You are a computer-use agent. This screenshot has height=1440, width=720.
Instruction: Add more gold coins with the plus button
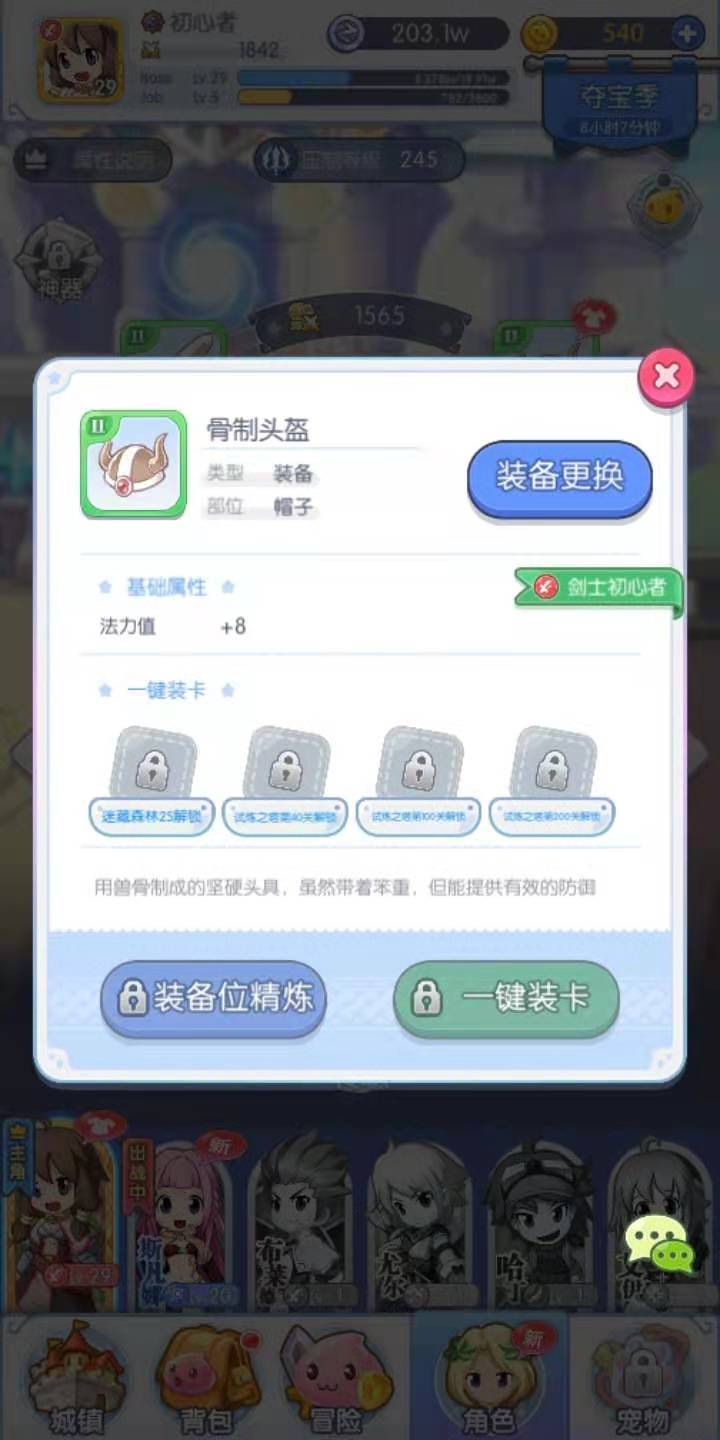pyautogui.click(x=687, y=34)
